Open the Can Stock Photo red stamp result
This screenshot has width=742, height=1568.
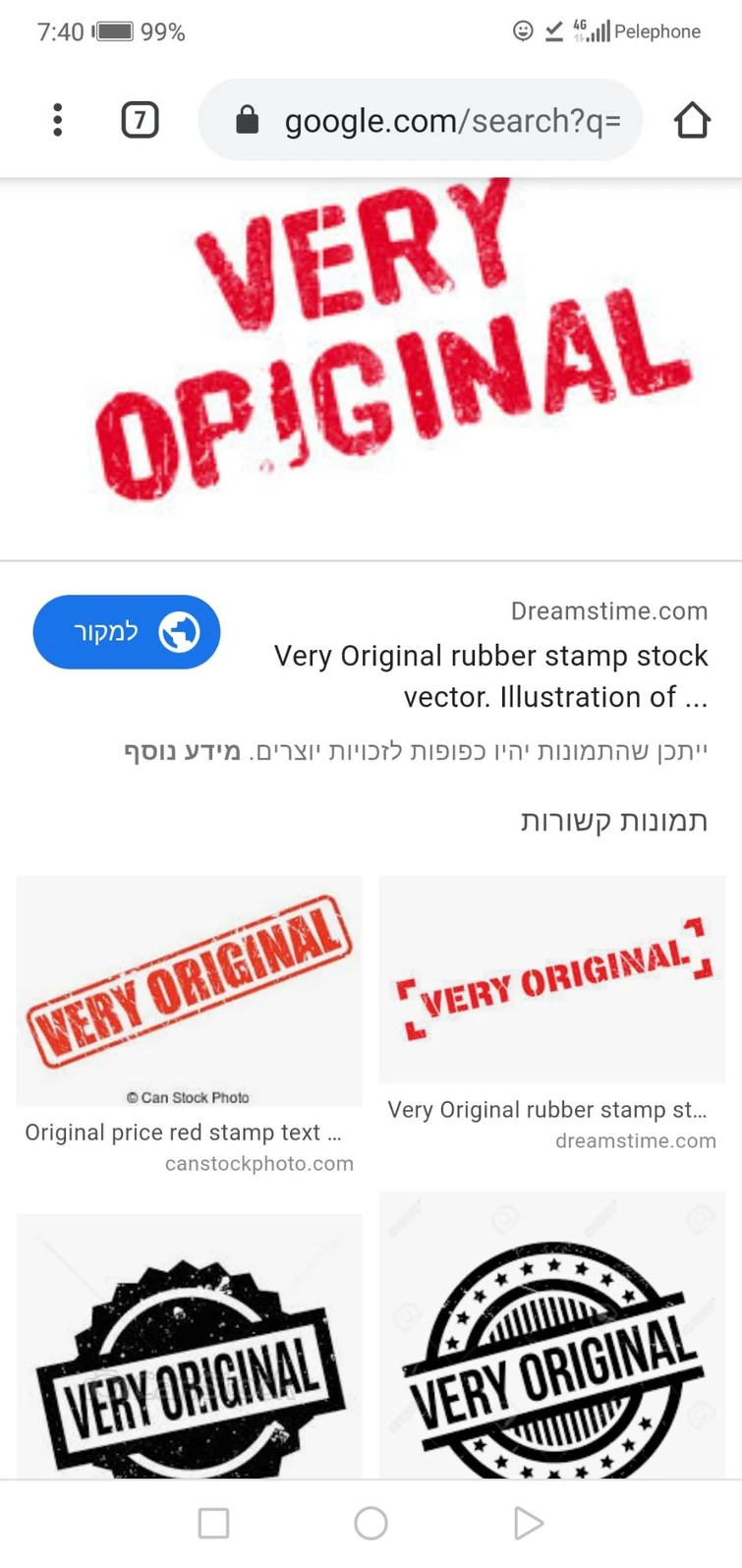[190, 990]
